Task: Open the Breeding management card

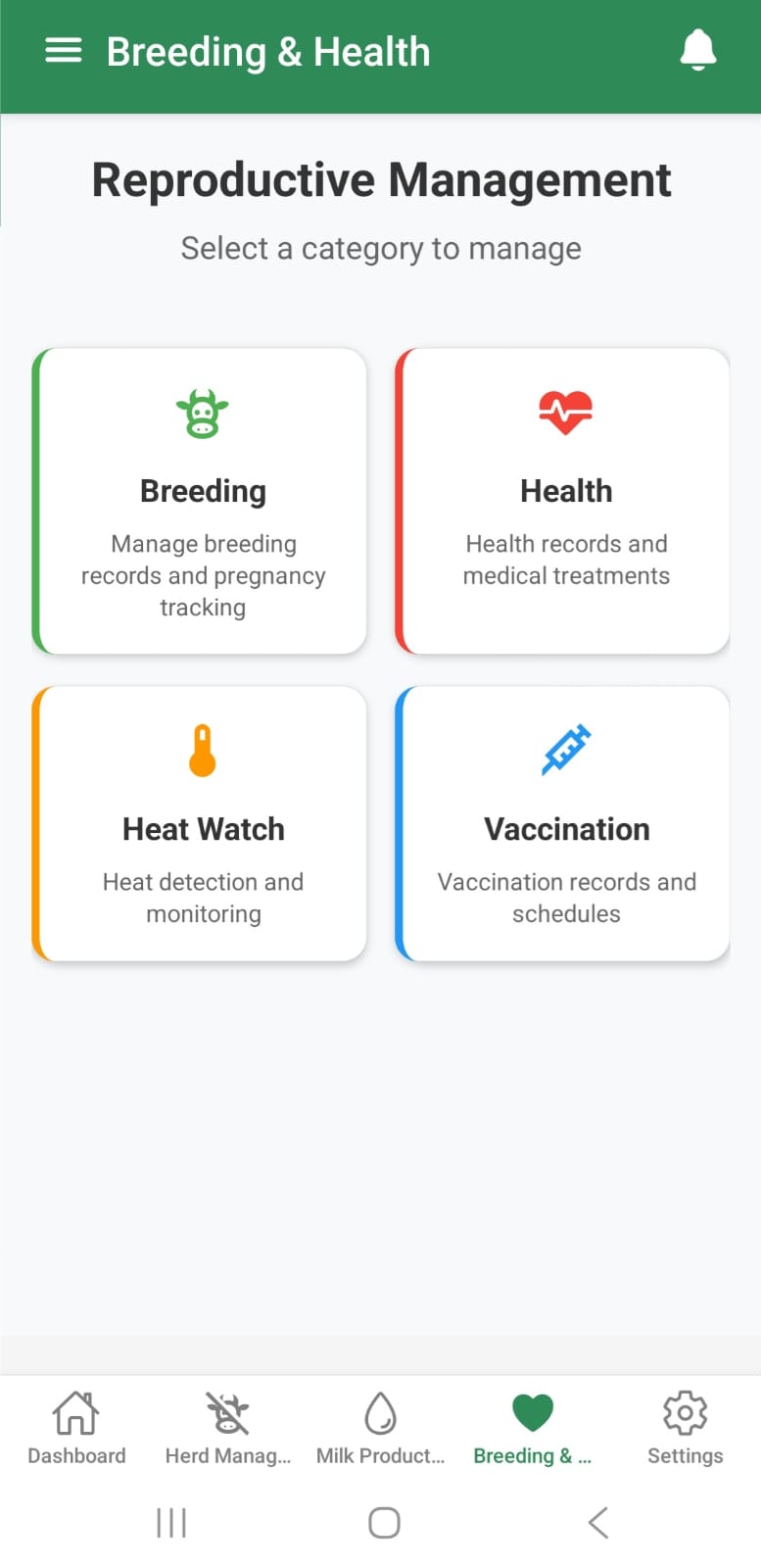Action: click(x=200, y=500)
